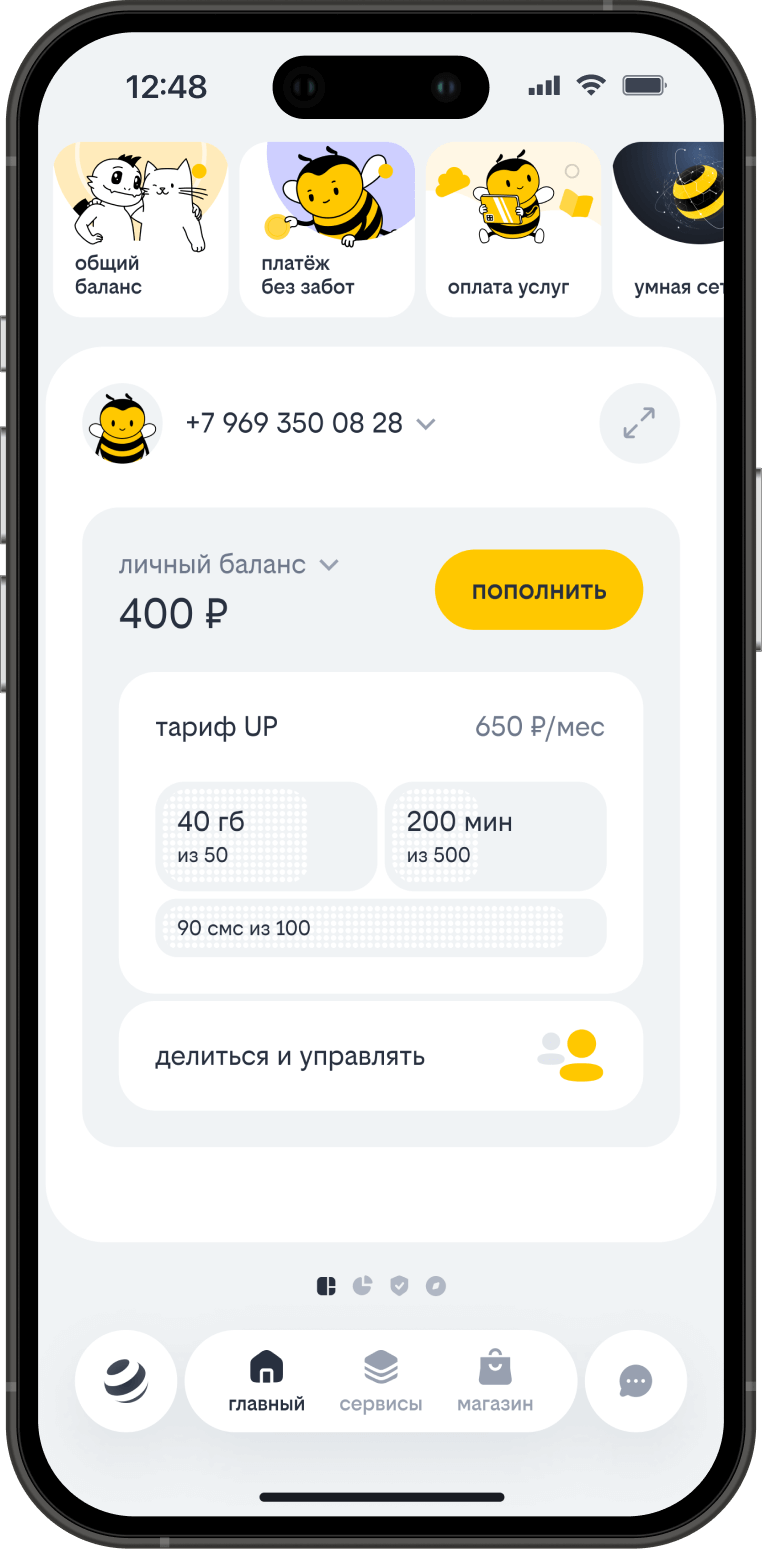762x1549 pixels.
Task: Open the «умная сеть» card
Action: (668, 229)
